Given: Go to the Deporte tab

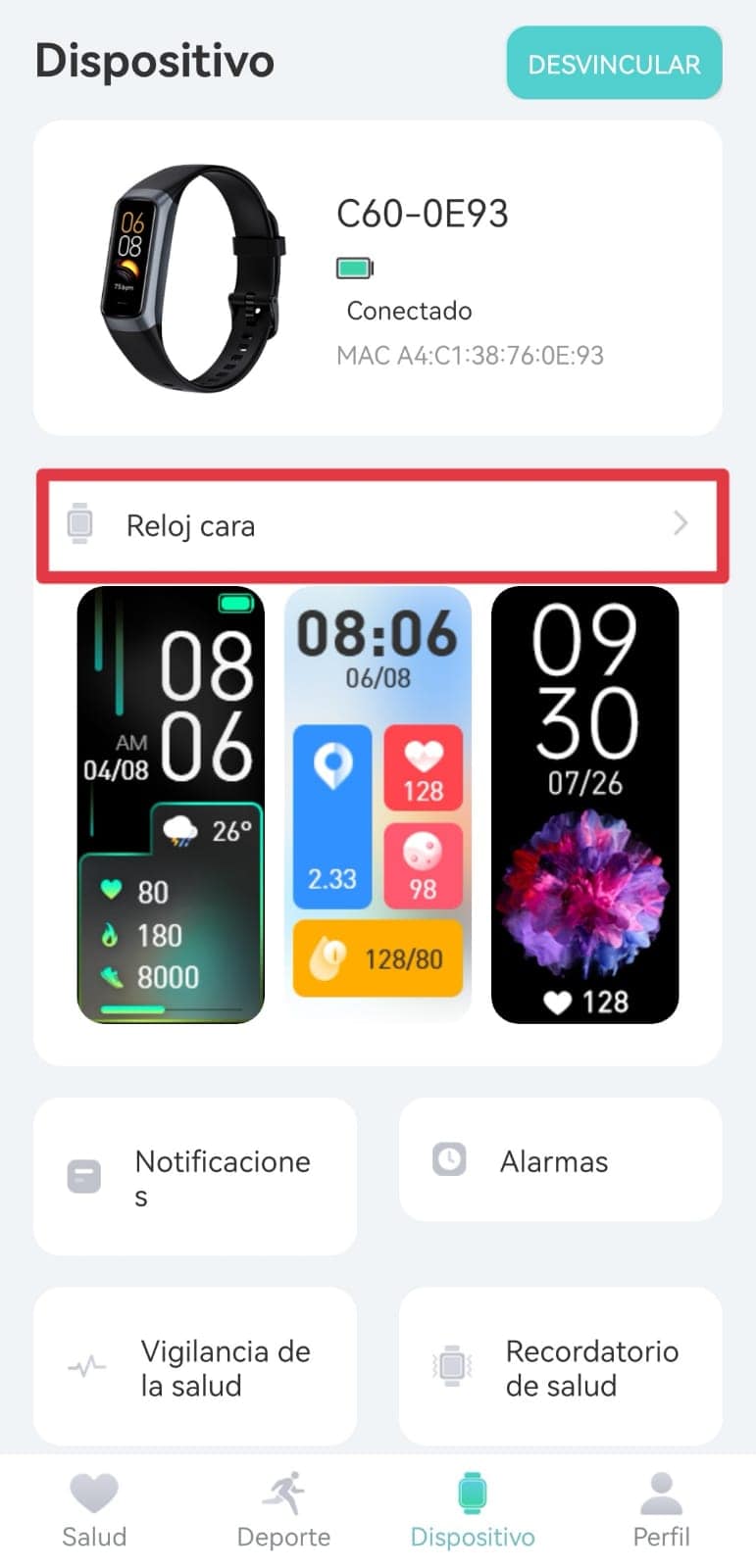Looking at the screenshot, I should point(283,1511).
